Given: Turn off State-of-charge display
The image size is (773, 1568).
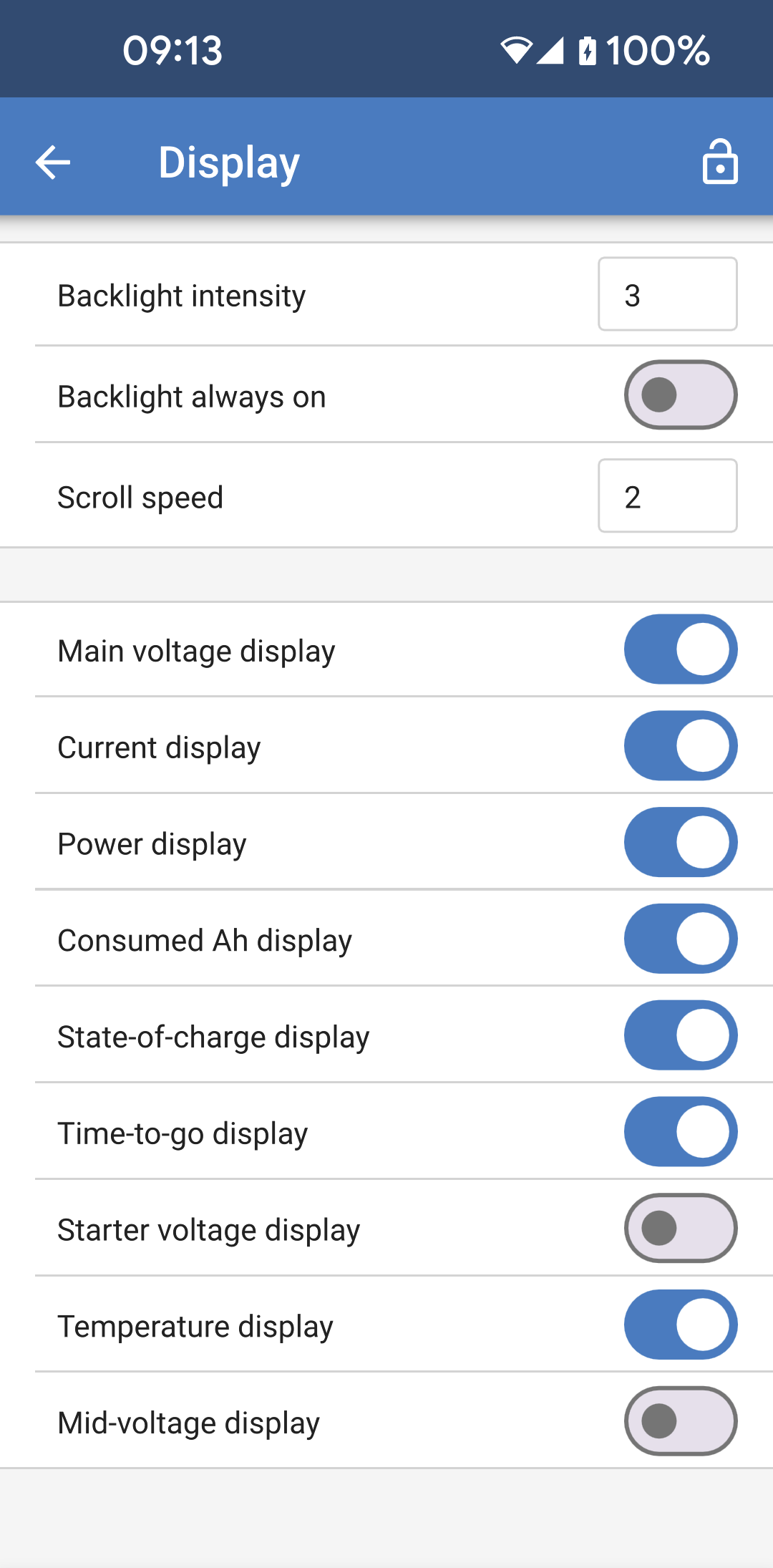Looking at the screenshot, I should [x=680, y=1035].
